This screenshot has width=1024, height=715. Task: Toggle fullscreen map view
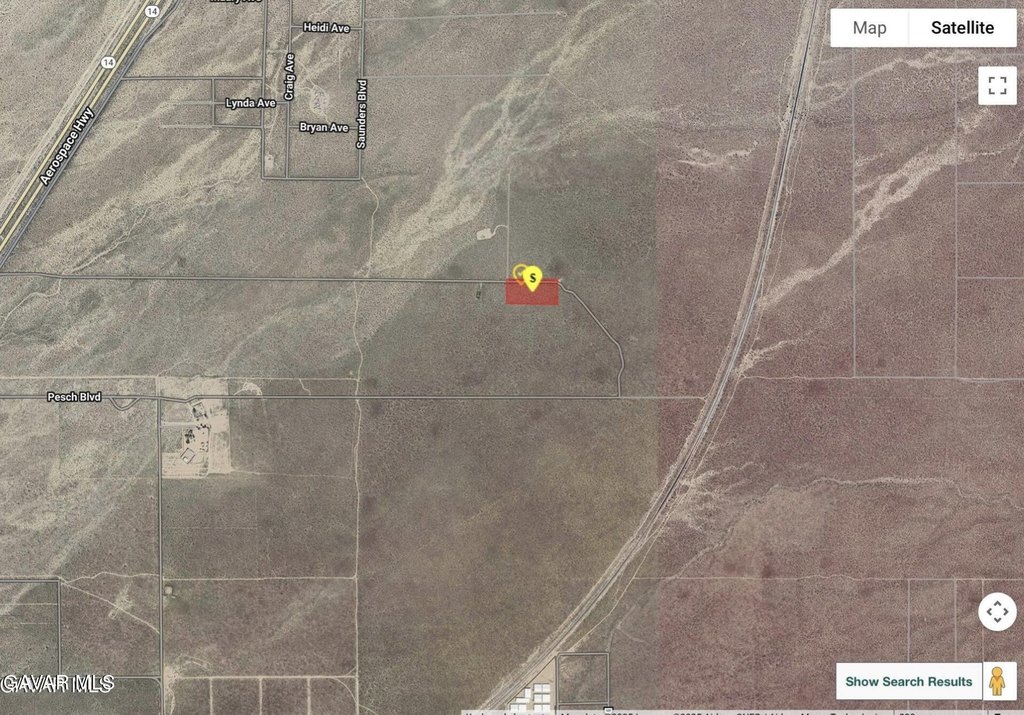pos(997,85)
